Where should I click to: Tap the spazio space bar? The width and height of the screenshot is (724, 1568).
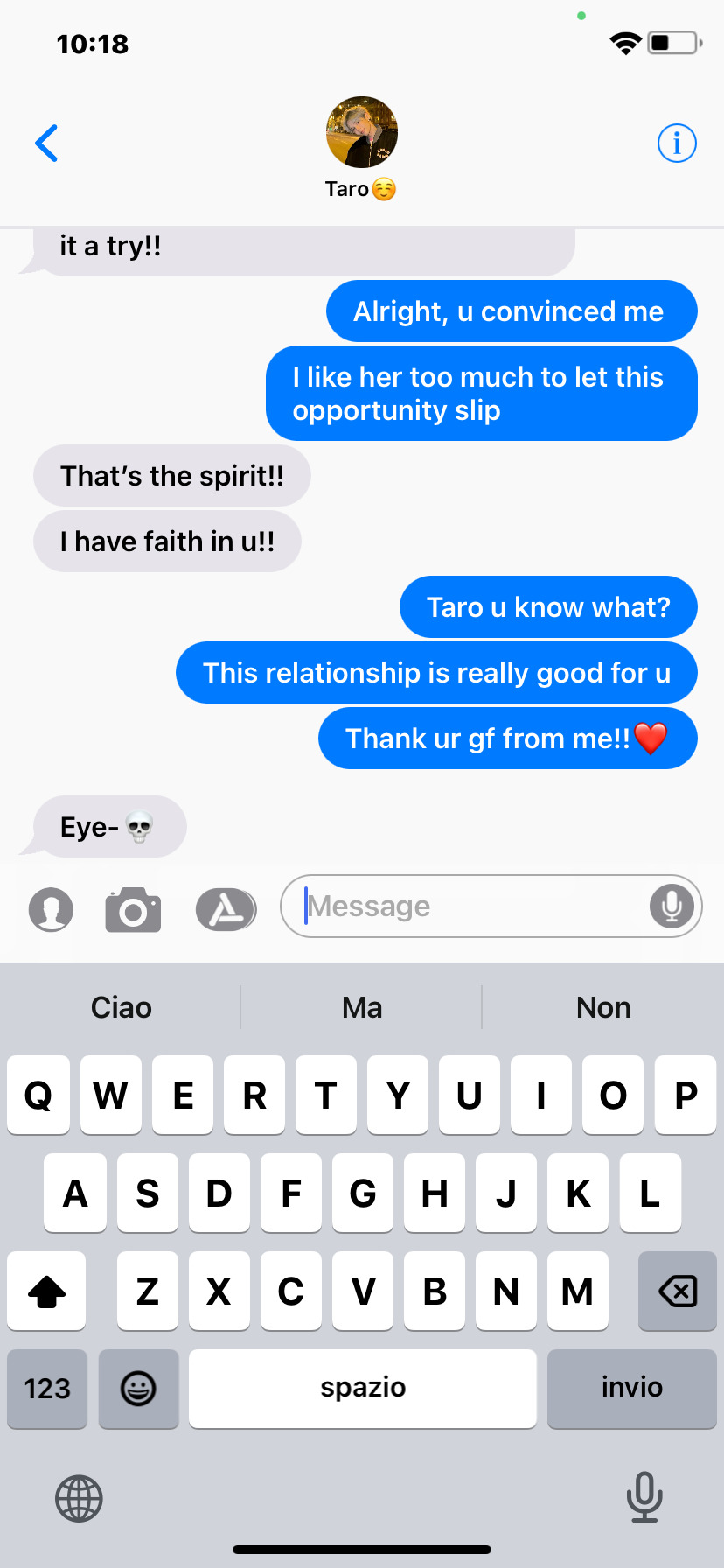(x=363, y=1389)
